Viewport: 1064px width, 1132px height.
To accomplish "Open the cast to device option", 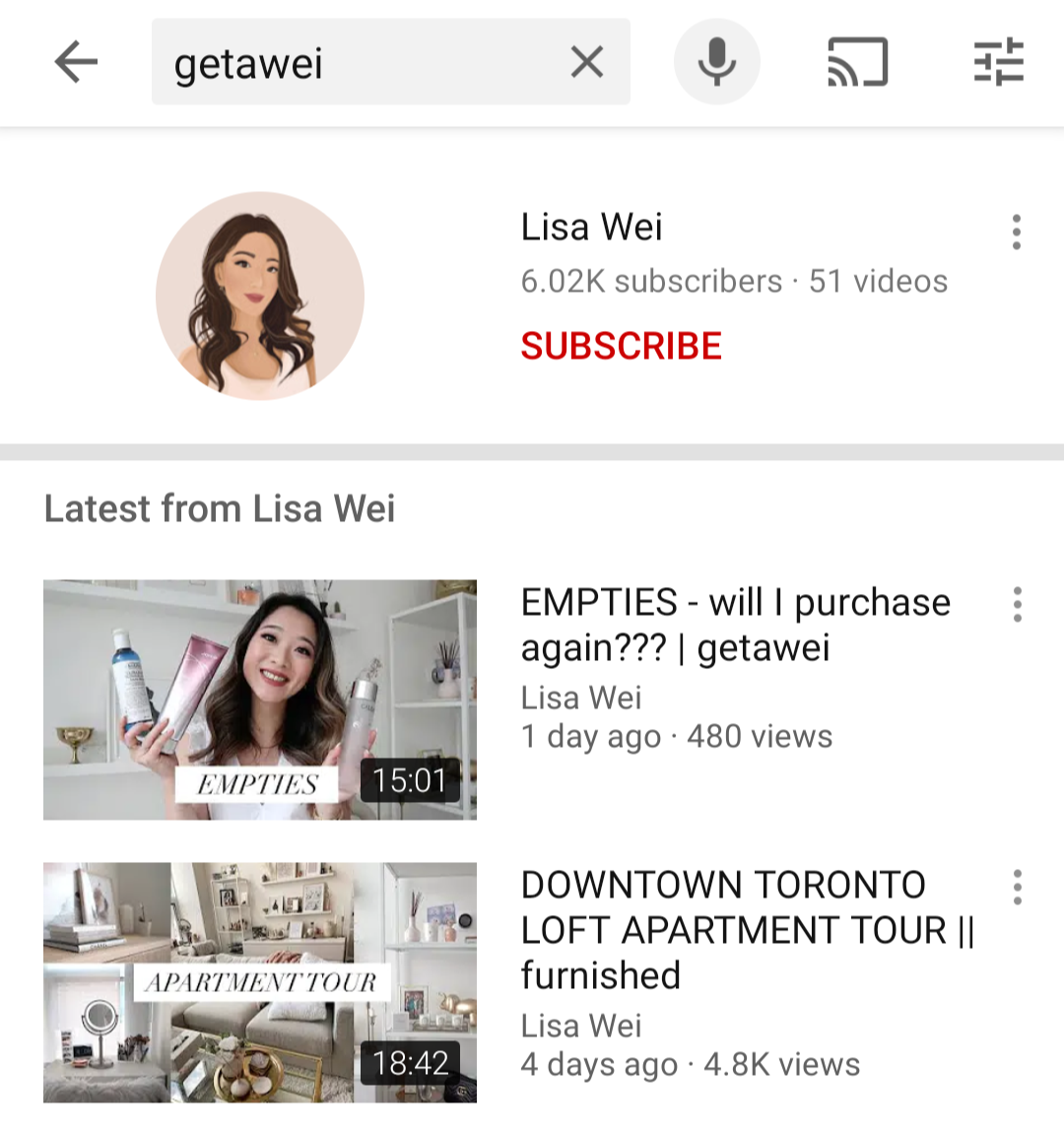I will [857, 63].
